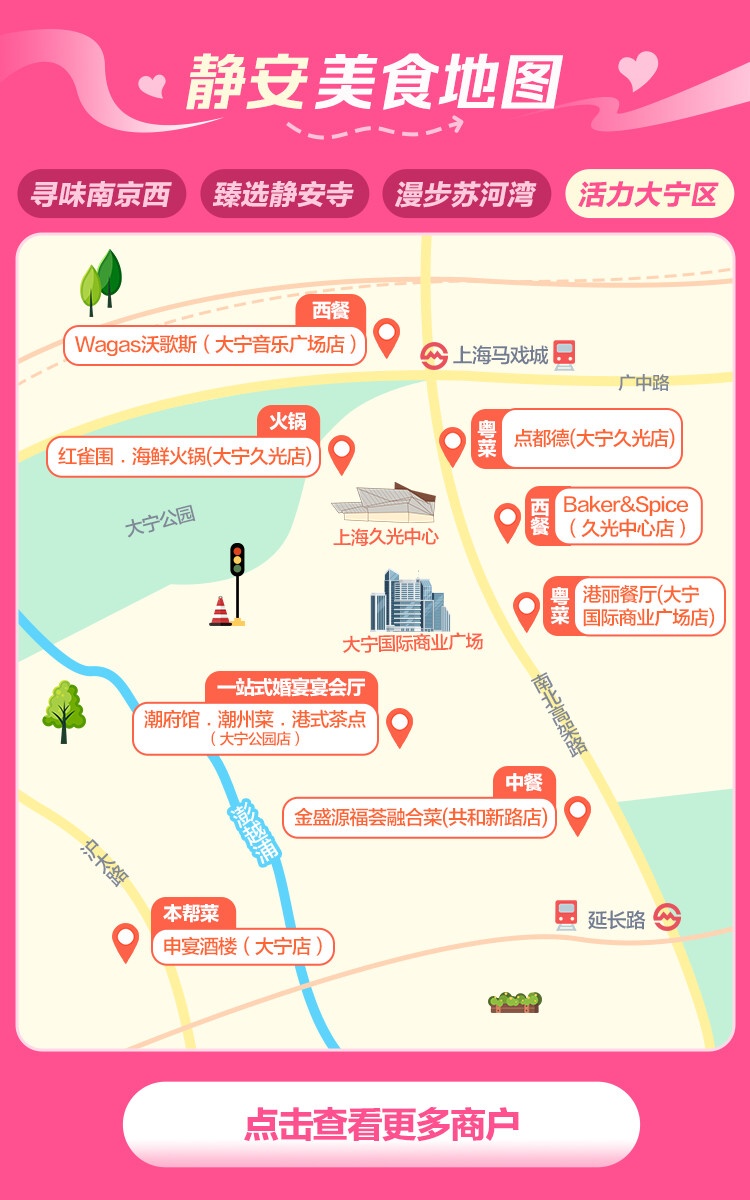Open 金盛源福荟融合菜 (共和新路店)
The height and width of the screenshot is (1200, 750).
pyautogui.click(x=421, y=817)
